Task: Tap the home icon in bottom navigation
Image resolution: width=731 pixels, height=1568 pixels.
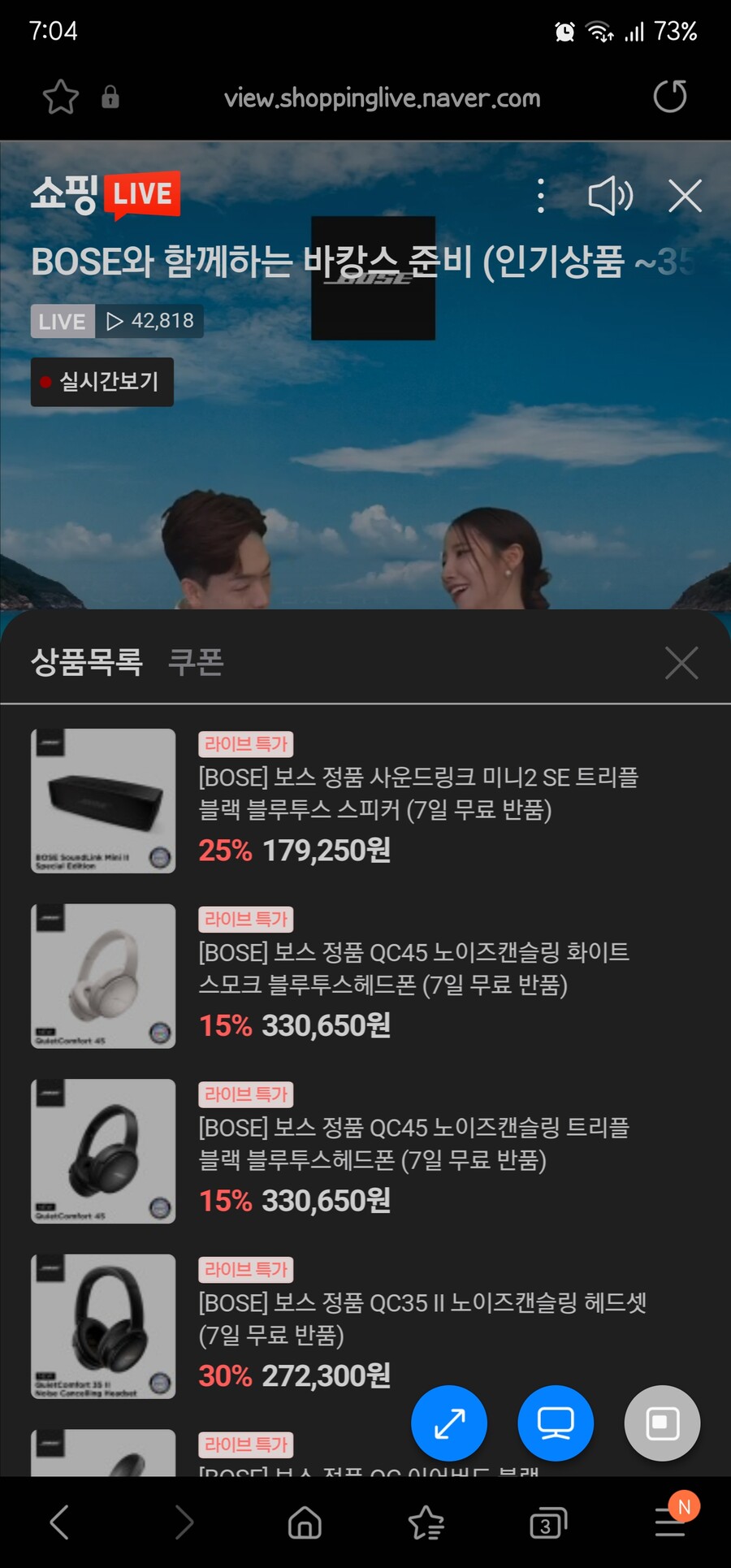Action: (305, 1523)
